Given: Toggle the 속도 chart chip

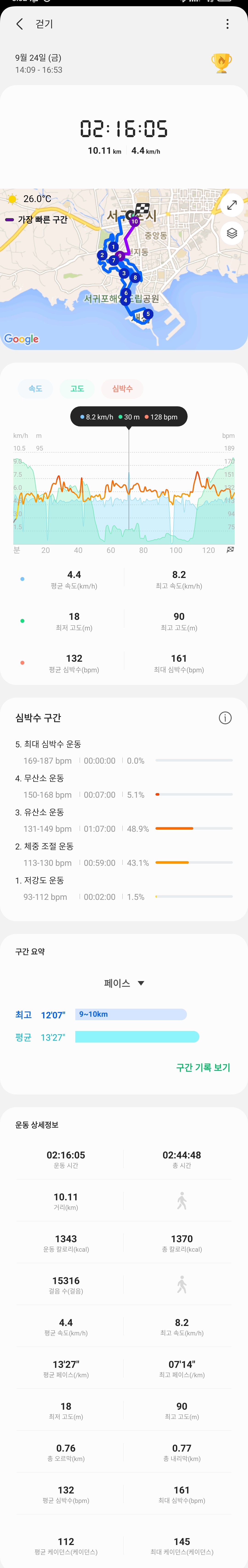Looking at the screenshot, I should pos(35,388).
